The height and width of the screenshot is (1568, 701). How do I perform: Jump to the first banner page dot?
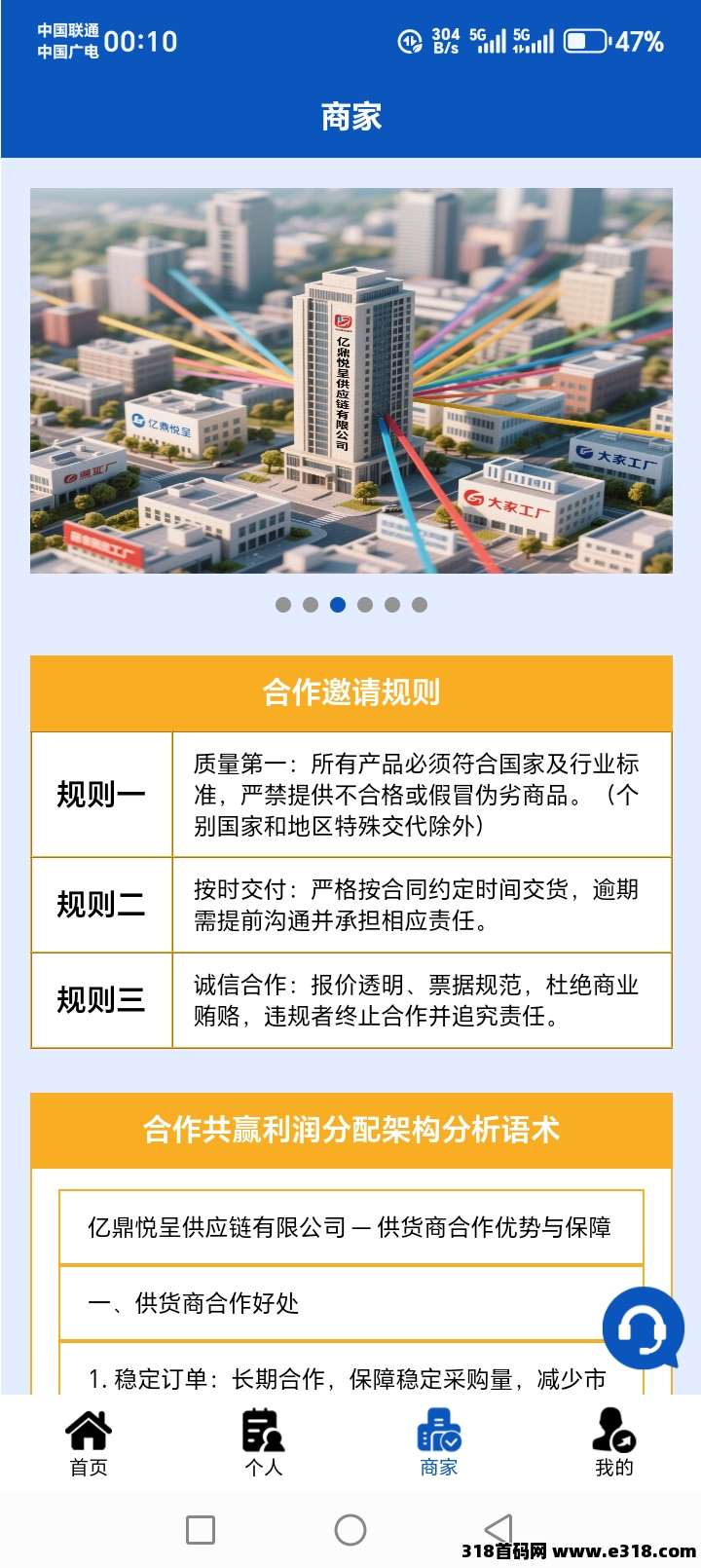coord(283,605)
